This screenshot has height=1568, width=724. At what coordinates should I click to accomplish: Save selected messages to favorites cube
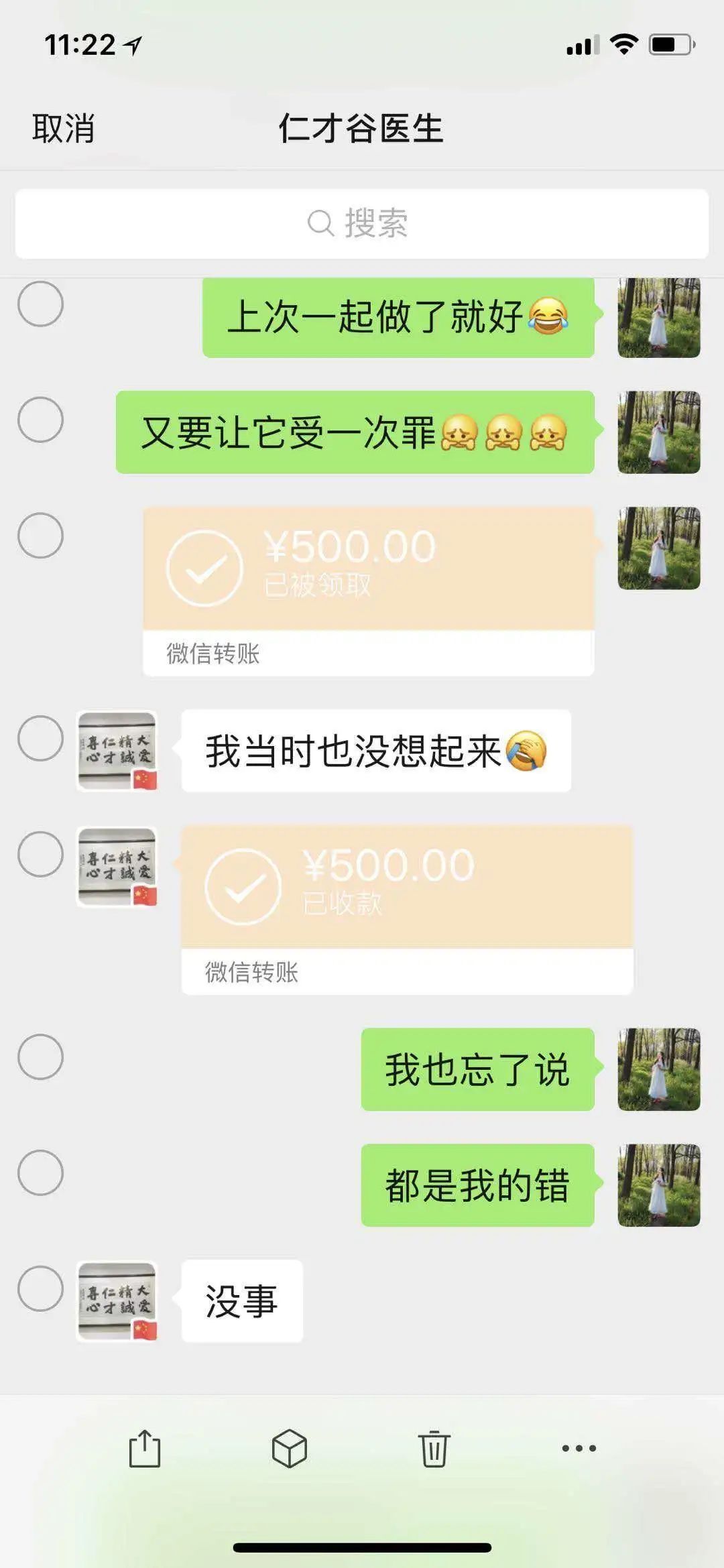tap(290, 1449)
